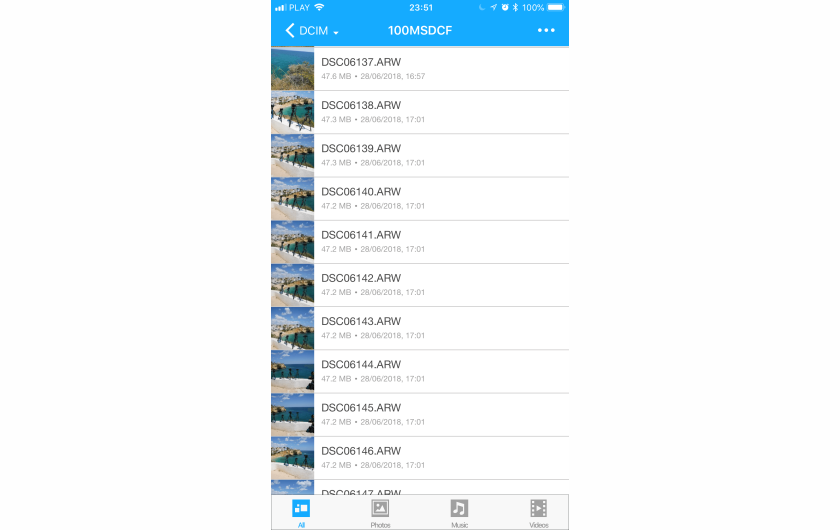Open file DSC06145.ARW

[420, 414]
